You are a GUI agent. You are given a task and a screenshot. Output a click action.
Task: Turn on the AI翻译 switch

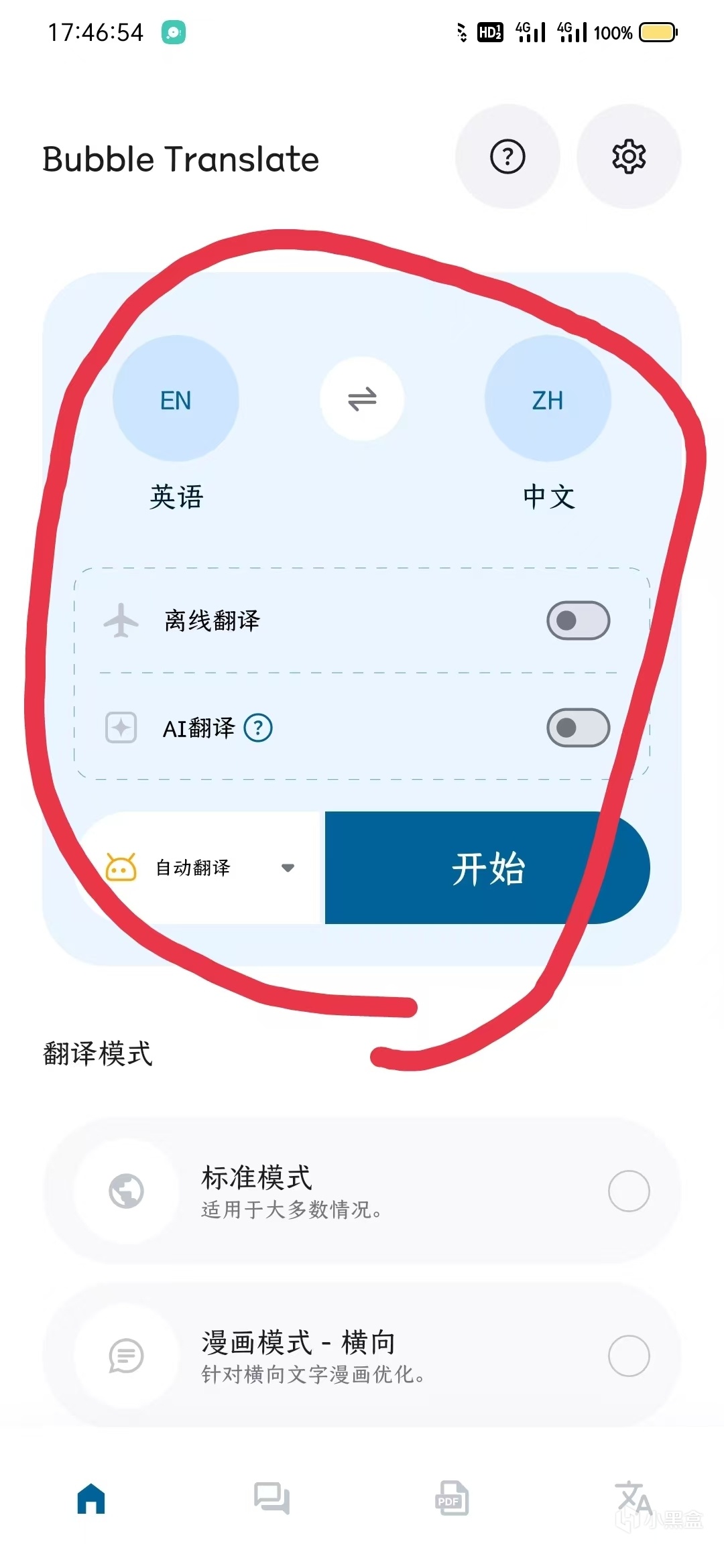578,728
